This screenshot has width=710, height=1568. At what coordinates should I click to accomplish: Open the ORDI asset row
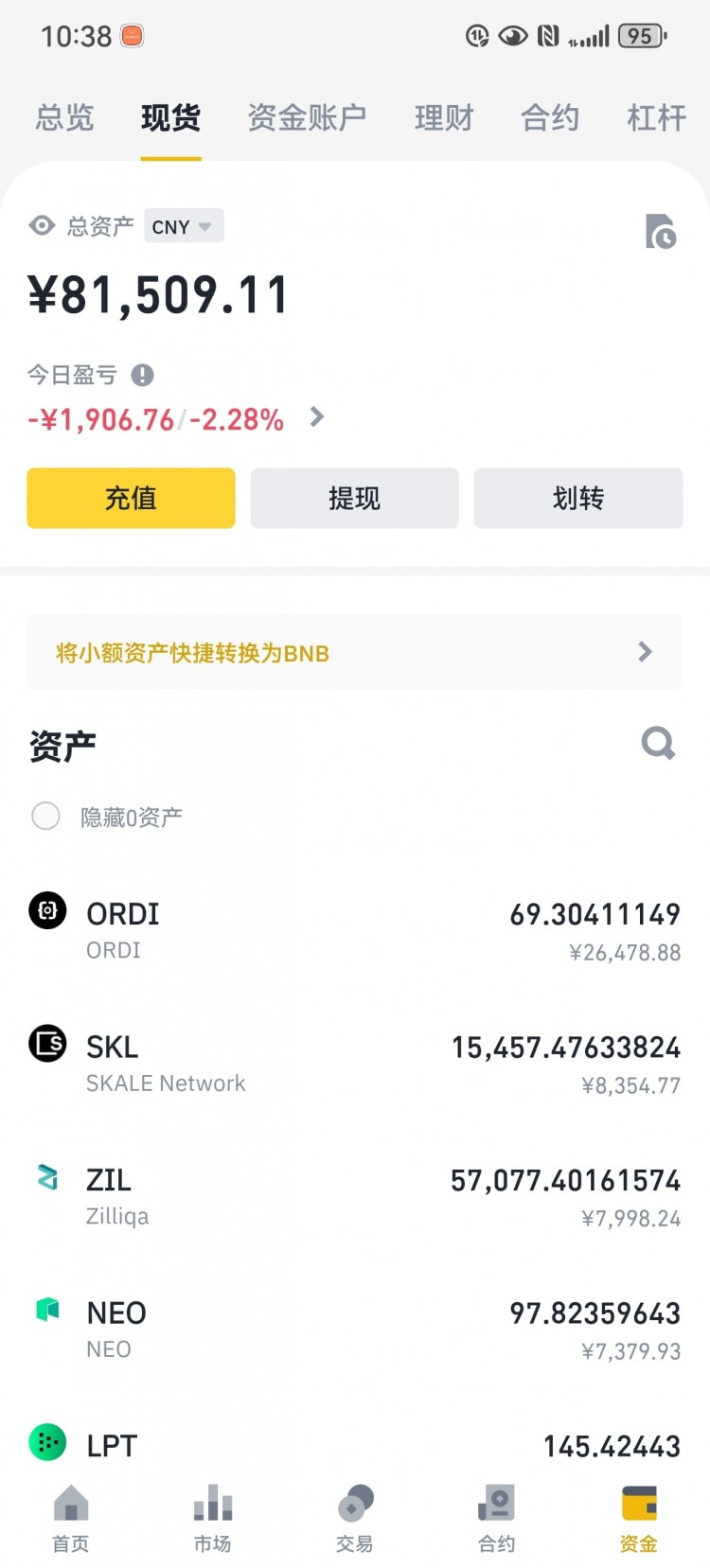tap(354, 930)
